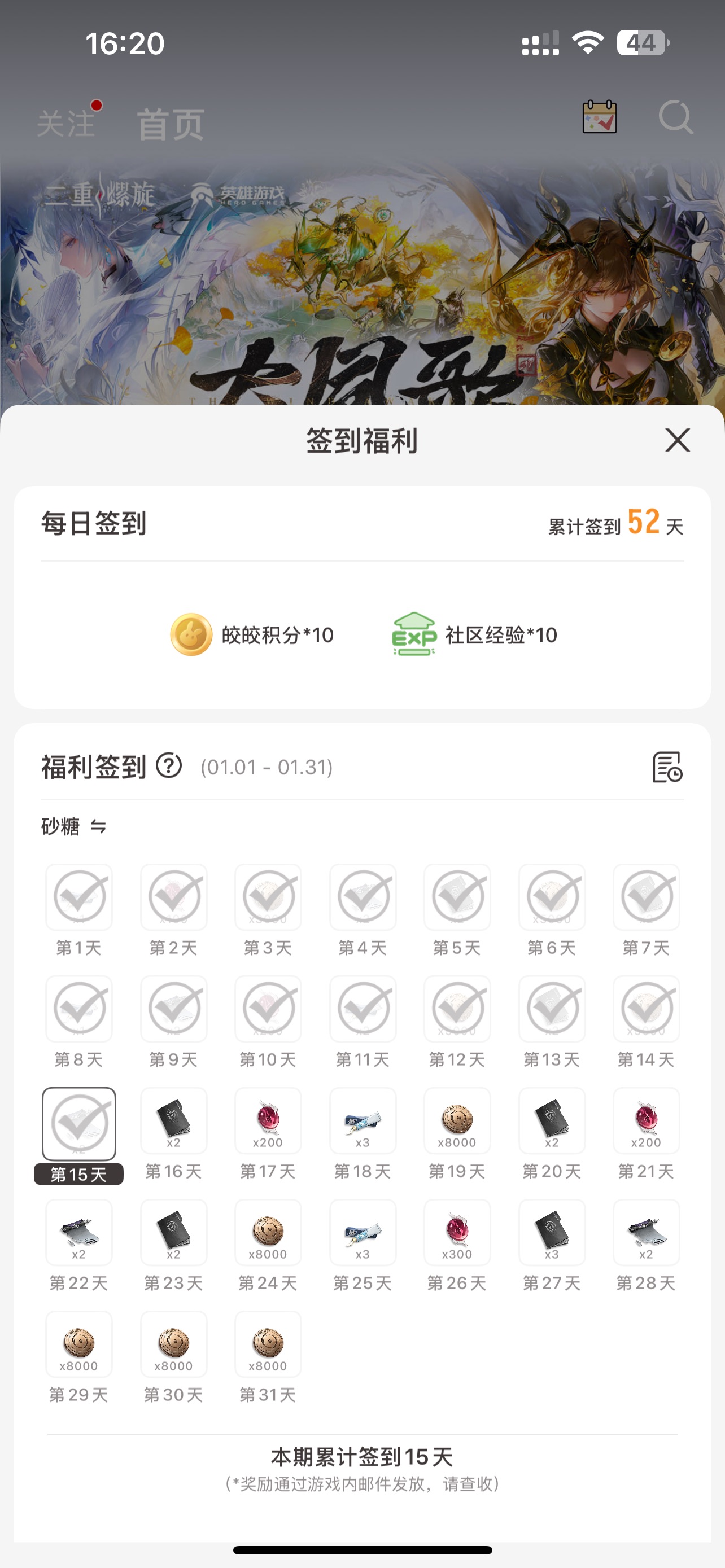Tap the 第17天 x200 reward
Screen dimensions: 725x1568
pyautogui.click(x=268, y=1121)
